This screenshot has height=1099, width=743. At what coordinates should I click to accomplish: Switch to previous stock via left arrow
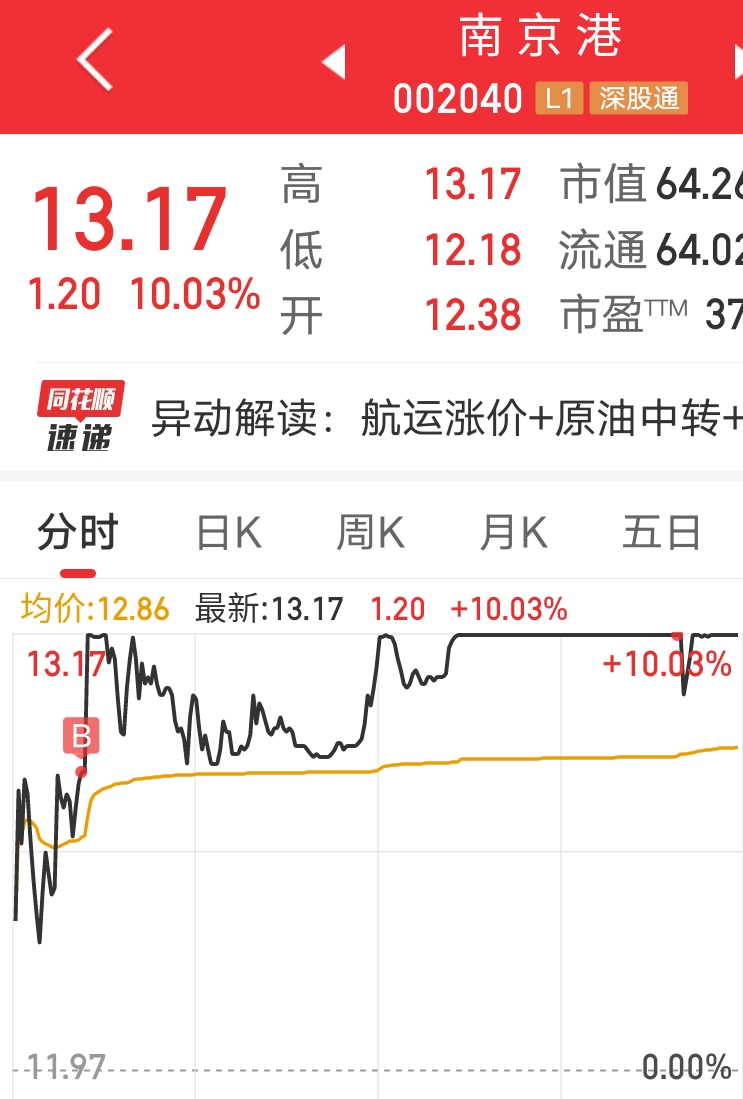point(335,58)
